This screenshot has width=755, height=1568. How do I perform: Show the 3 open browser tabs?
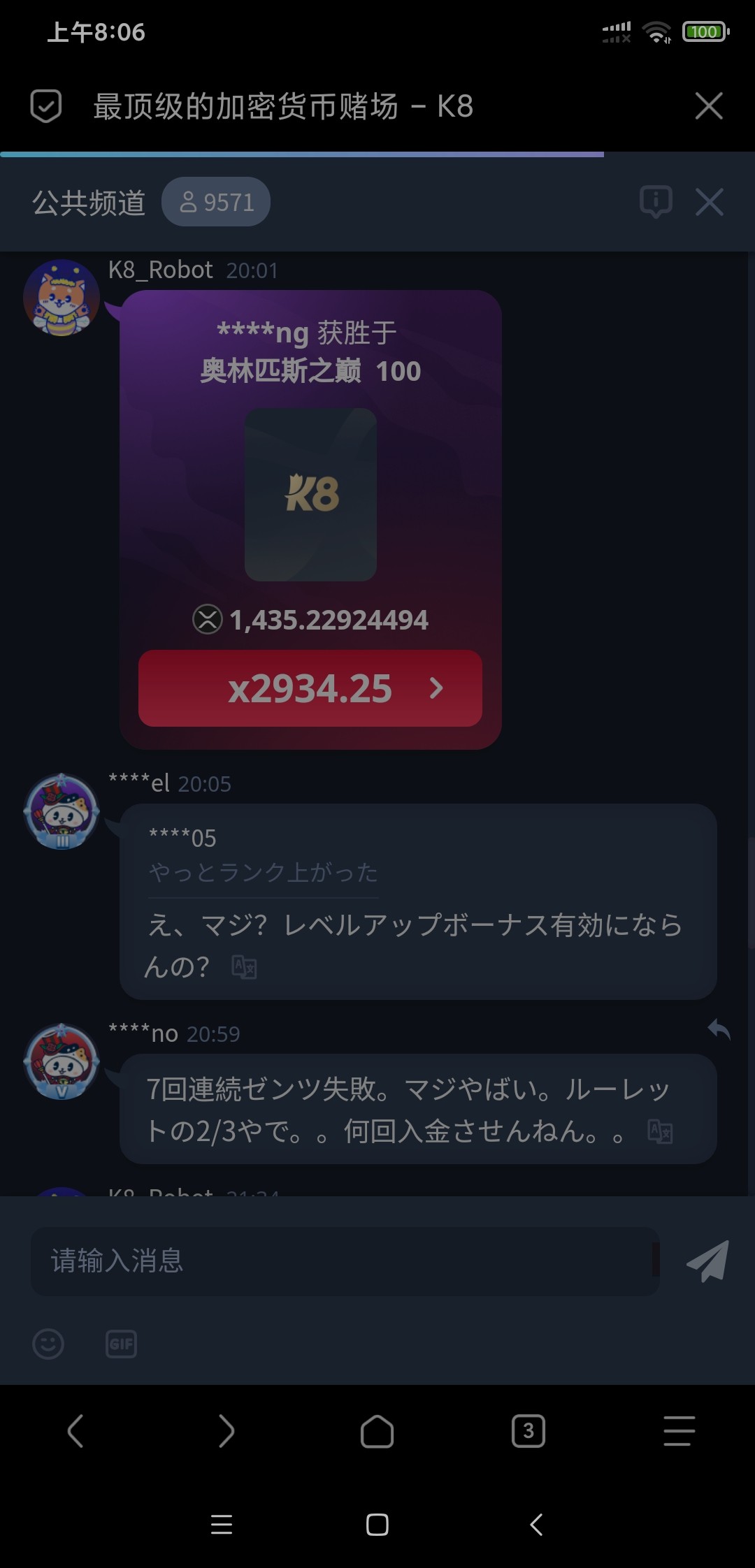pos(528,1431)
